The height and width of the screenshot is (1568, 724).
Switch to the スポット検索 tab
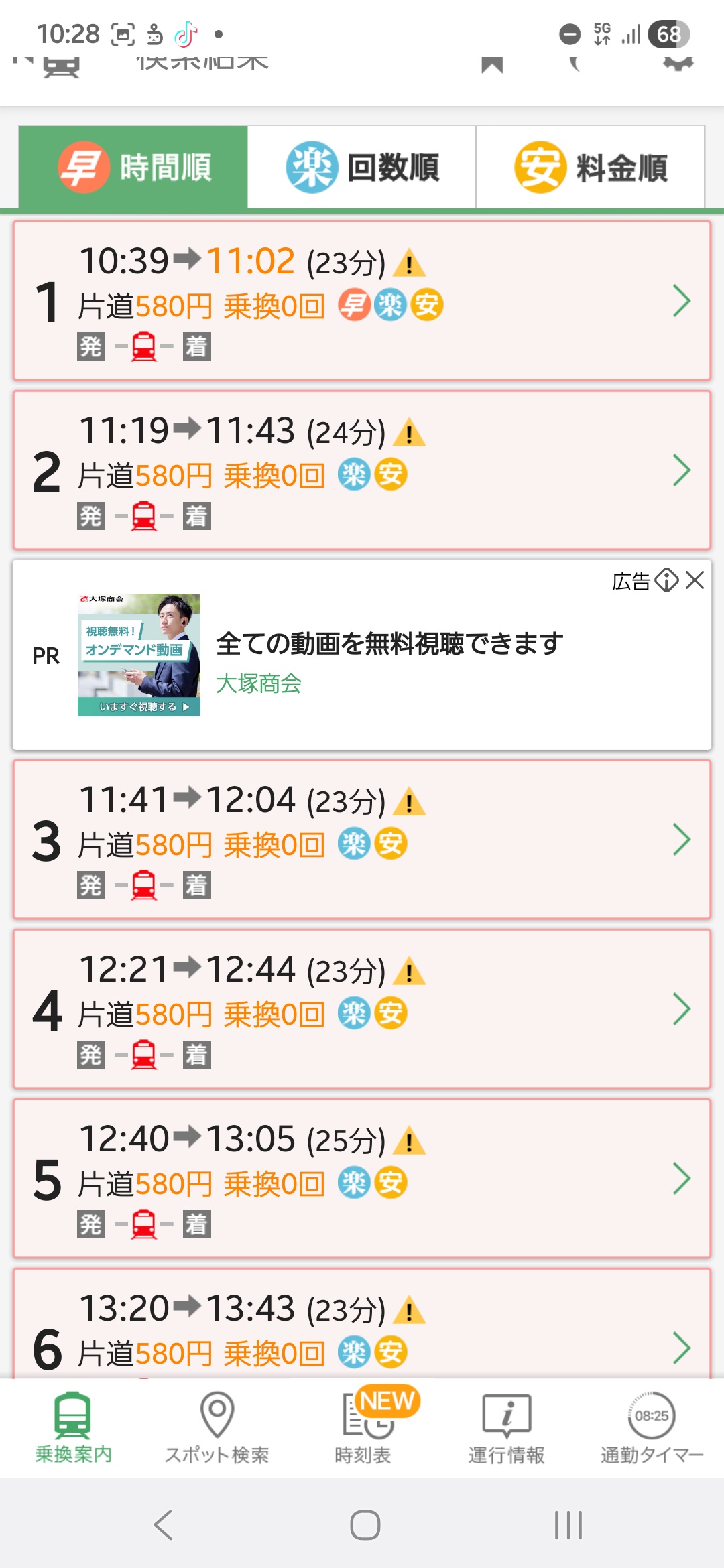217,1427
